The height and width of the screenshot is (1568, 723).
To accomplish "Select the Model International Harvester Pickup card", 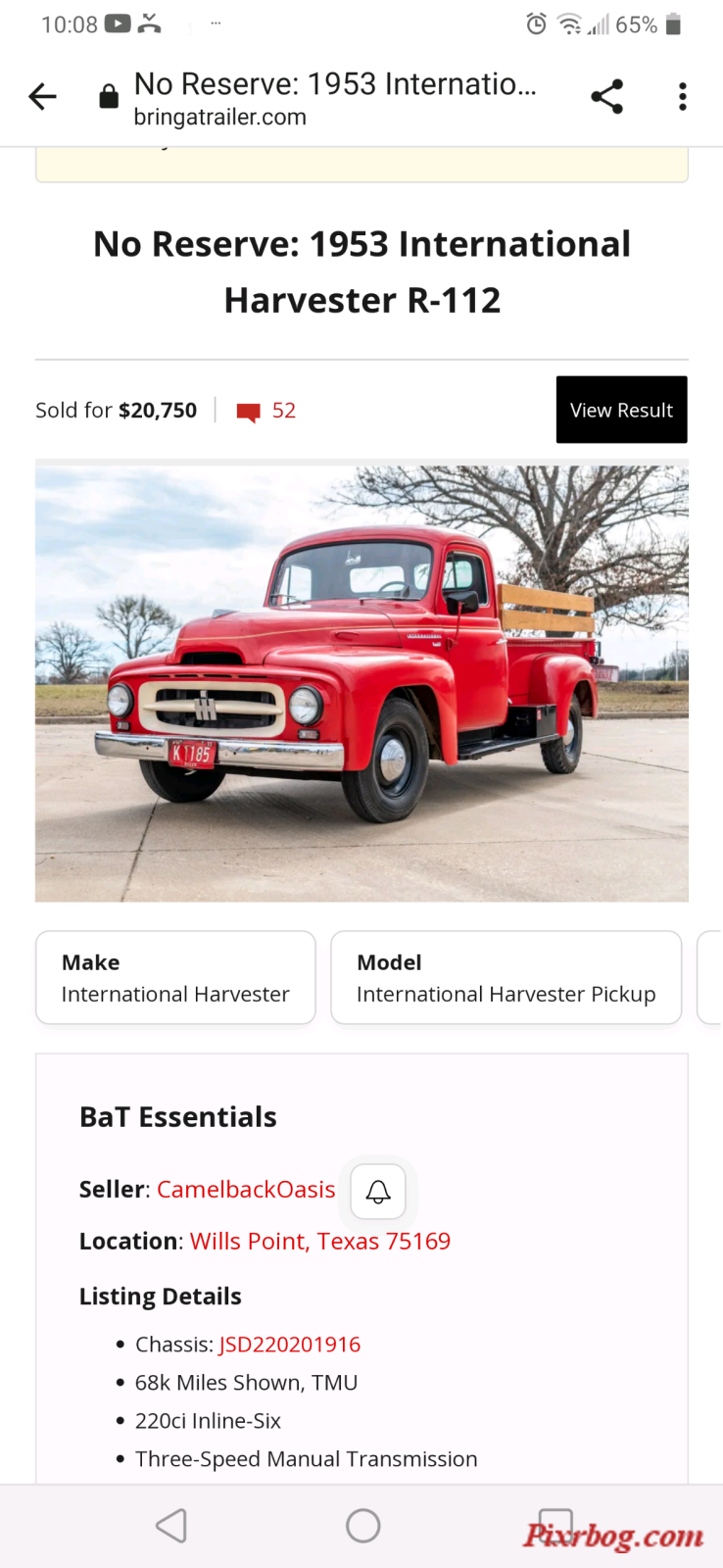I will point(506,978).
